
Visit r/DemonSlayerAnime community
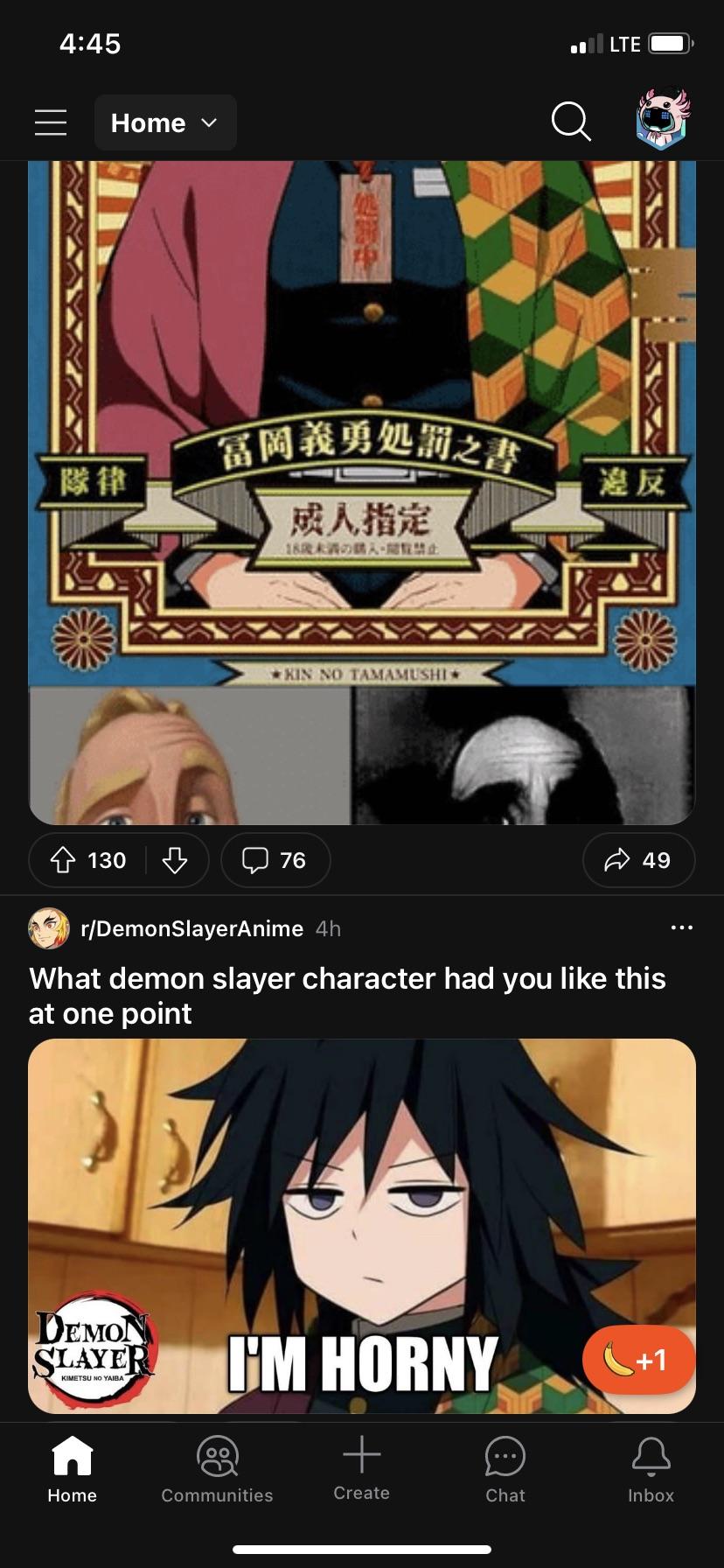(191, 928)
